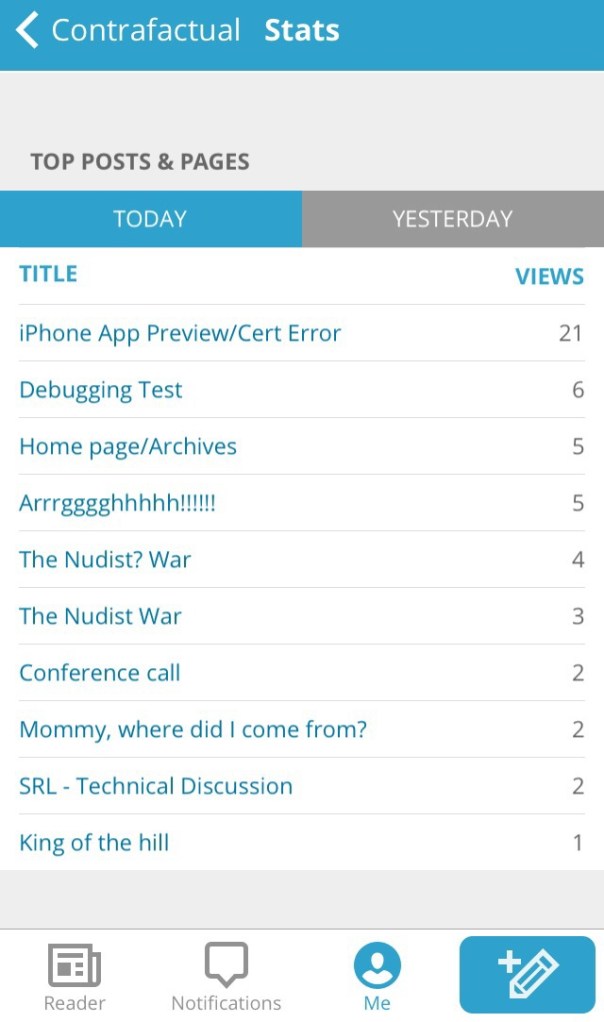Viewport: 604px width, 1022px height.
Task: View the King of the hill post
Action: pos(94,842)
